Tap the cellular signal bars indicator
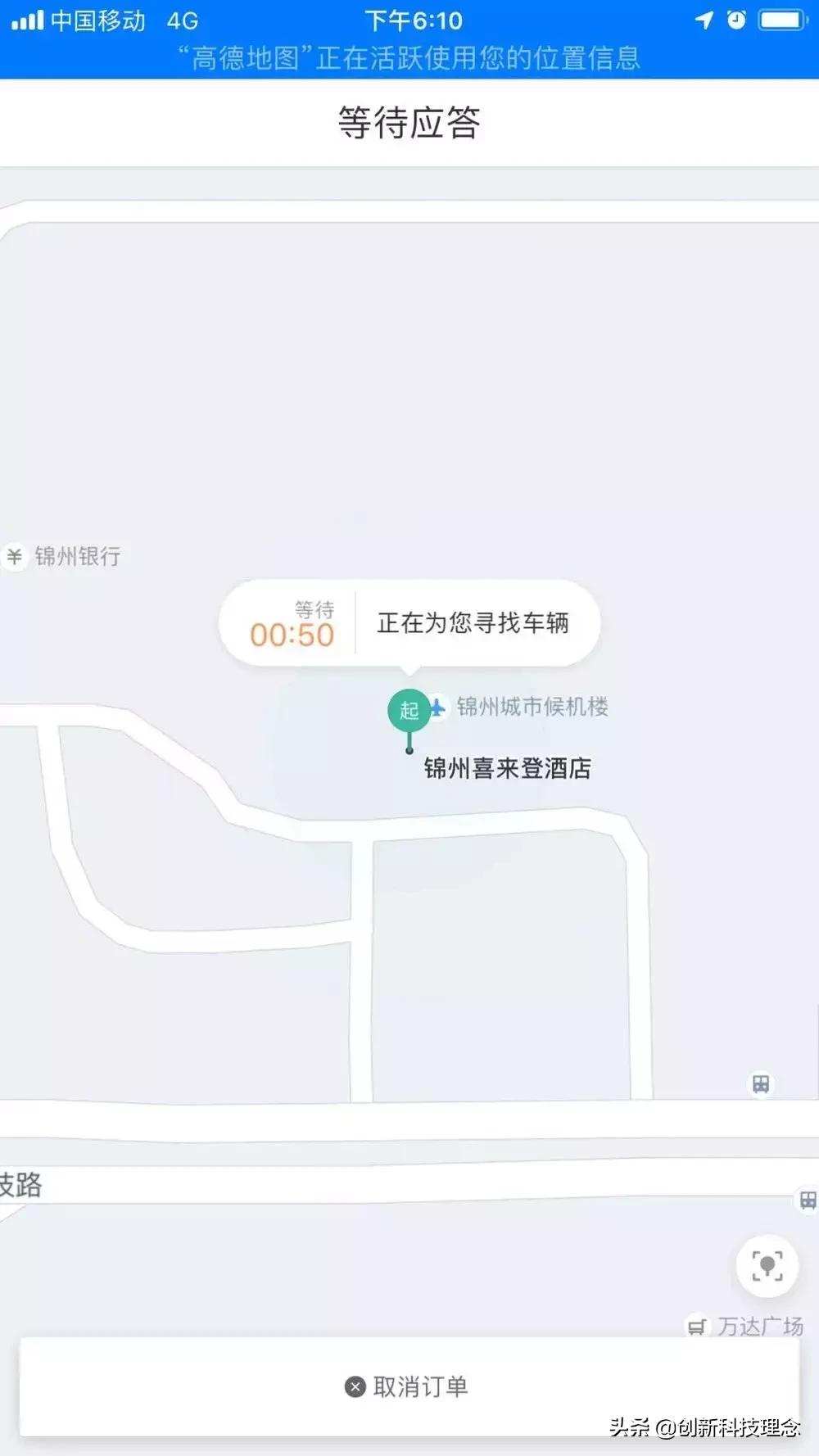819x1456 pixels. pyautogui.click(x=28, y=20)
